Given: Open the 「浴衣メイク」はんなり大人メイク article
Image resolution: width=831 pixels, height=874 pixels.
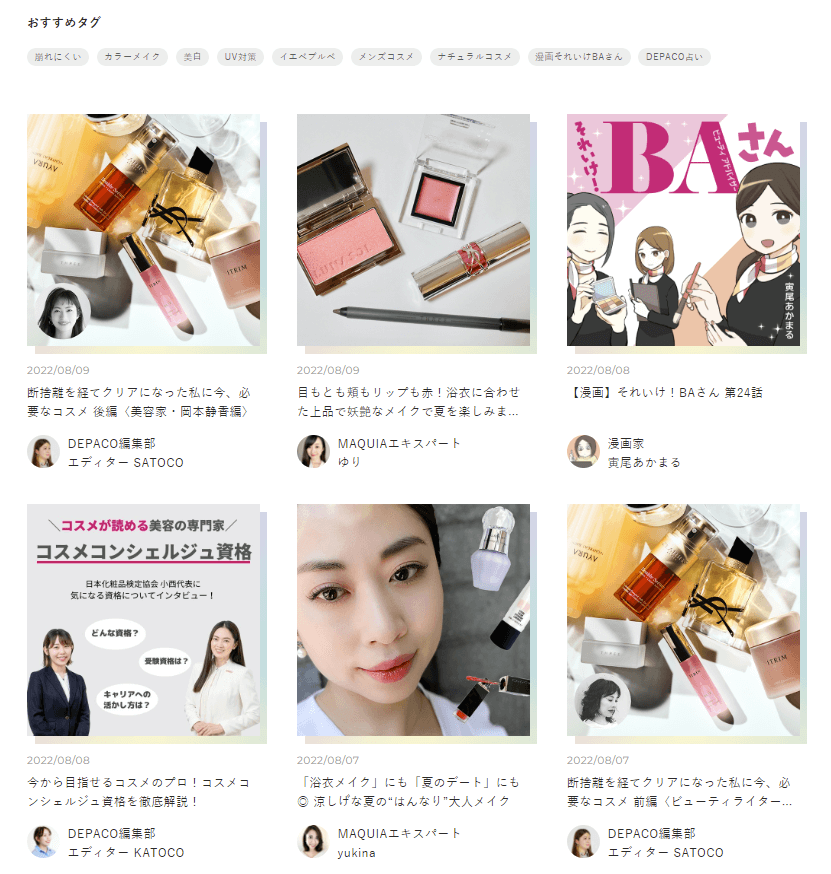Looking at the screenshot, I should (x=413, y=620).
